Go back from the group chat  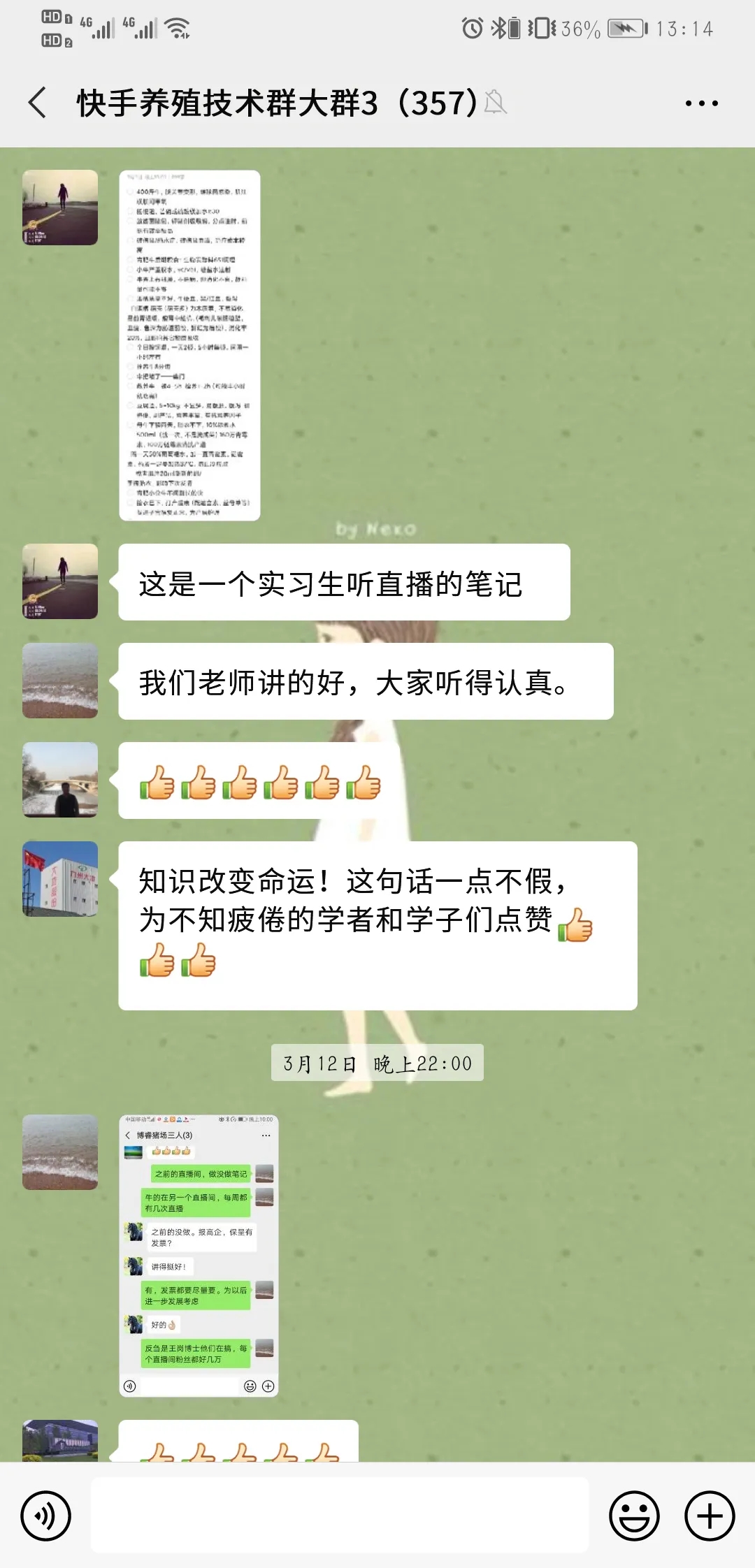coord(38,103)
